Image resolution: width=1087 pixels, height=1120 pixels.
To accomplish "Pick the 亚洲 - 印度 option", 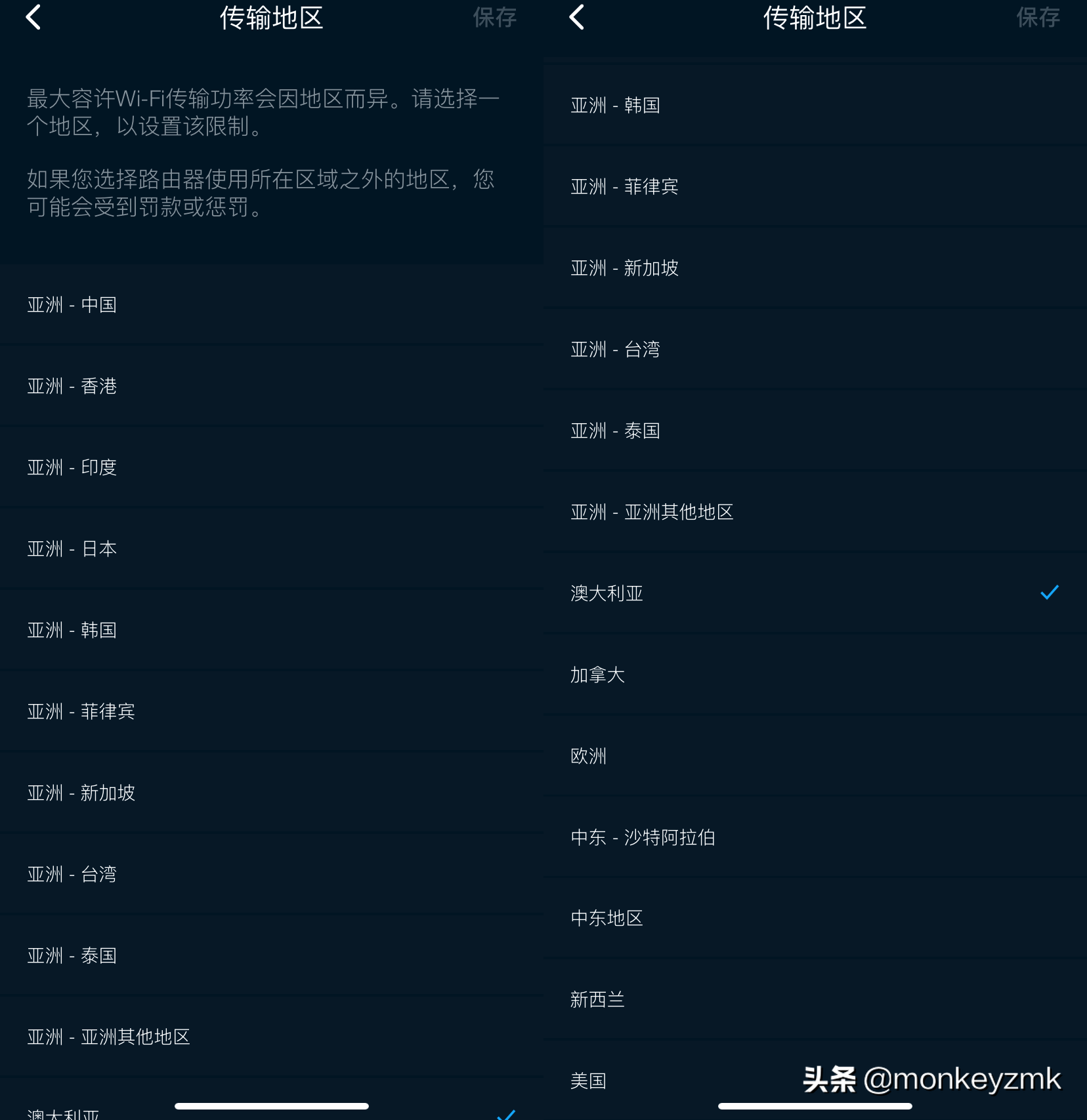I will click(x=72, y=468).
